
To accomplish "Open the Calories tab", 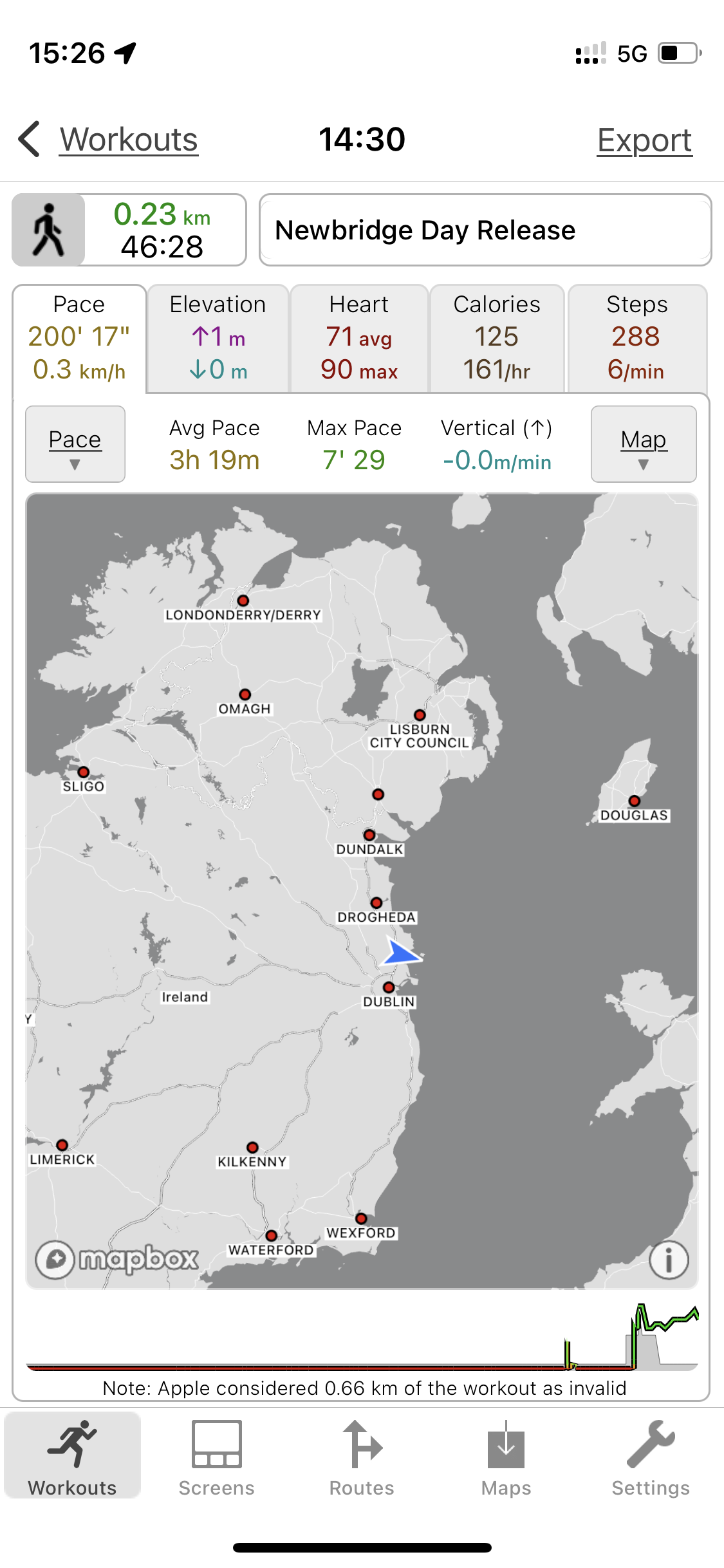I will tap(497, 337).
